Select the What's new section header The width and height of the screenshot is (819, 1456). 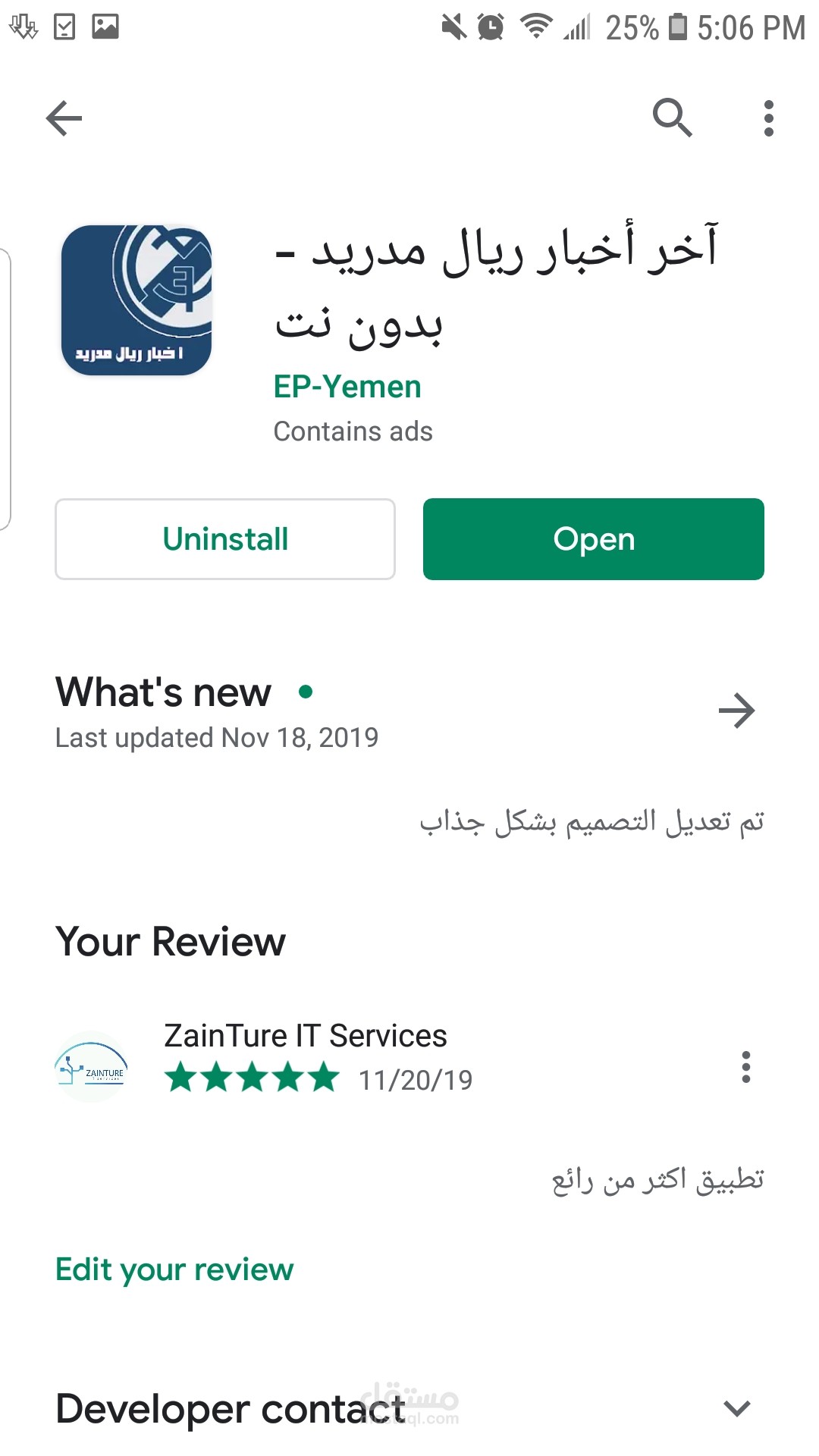click(x=162, y=691)
